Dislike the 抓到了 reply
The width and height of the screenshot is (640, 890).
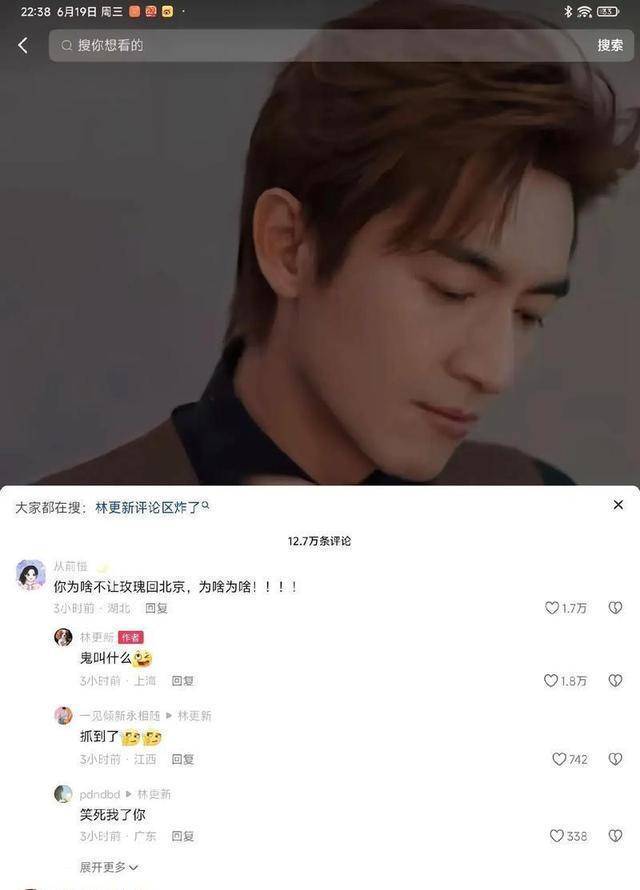click(615, 759)
